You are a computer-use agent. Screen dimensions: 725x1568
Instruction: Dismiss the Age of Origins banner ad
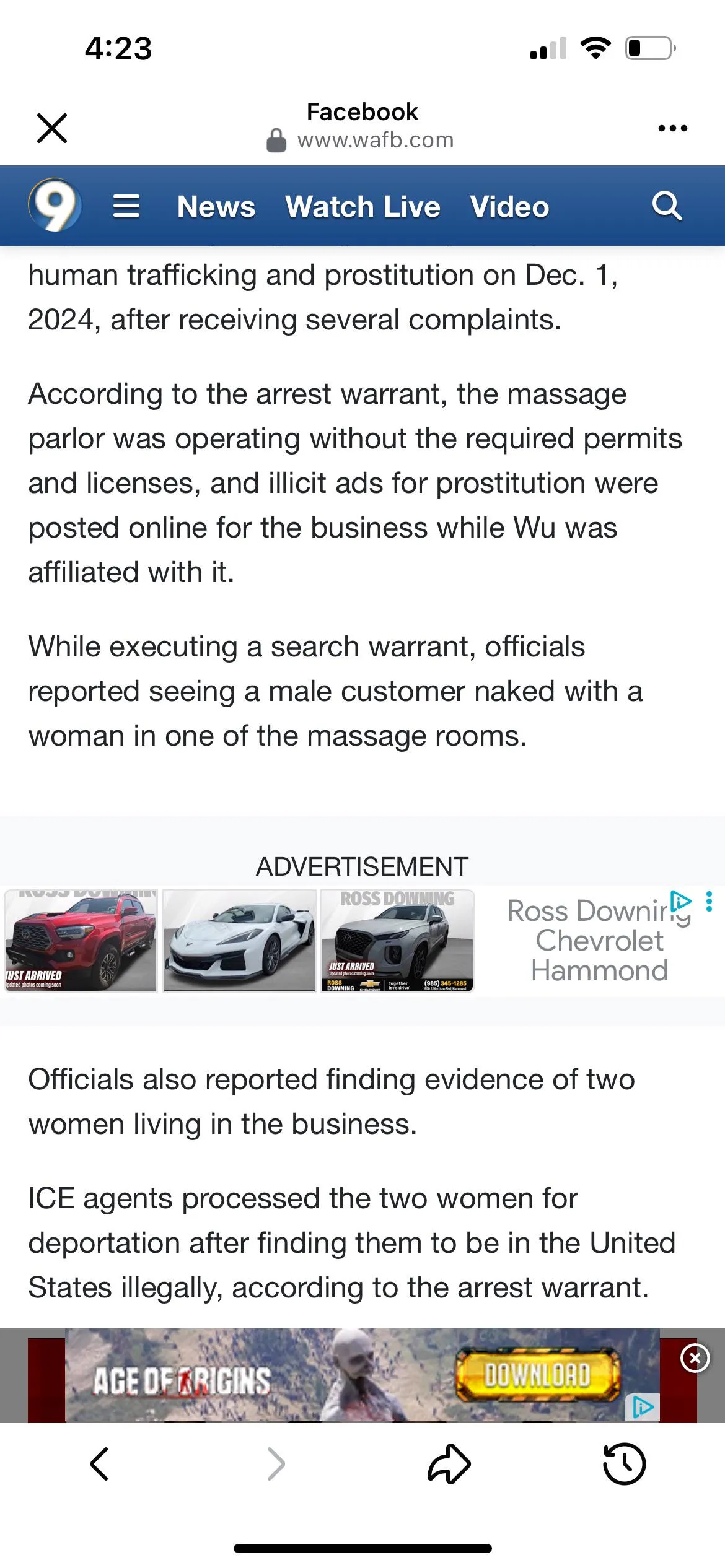click(695, 1358)
